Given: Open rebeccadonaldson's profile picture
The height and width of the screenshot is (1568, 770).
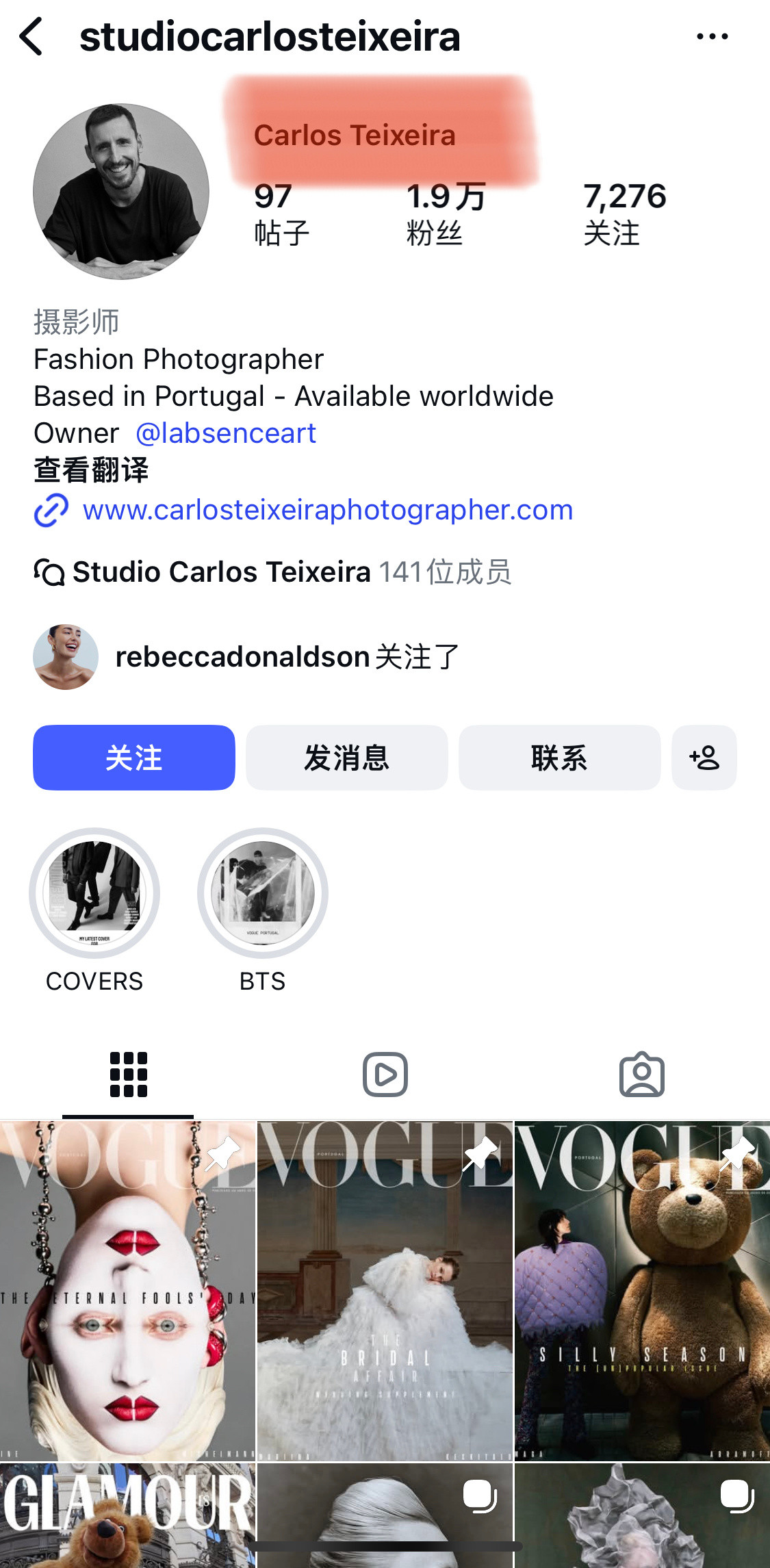Looking at the screenshot, I should click(66, 655).
